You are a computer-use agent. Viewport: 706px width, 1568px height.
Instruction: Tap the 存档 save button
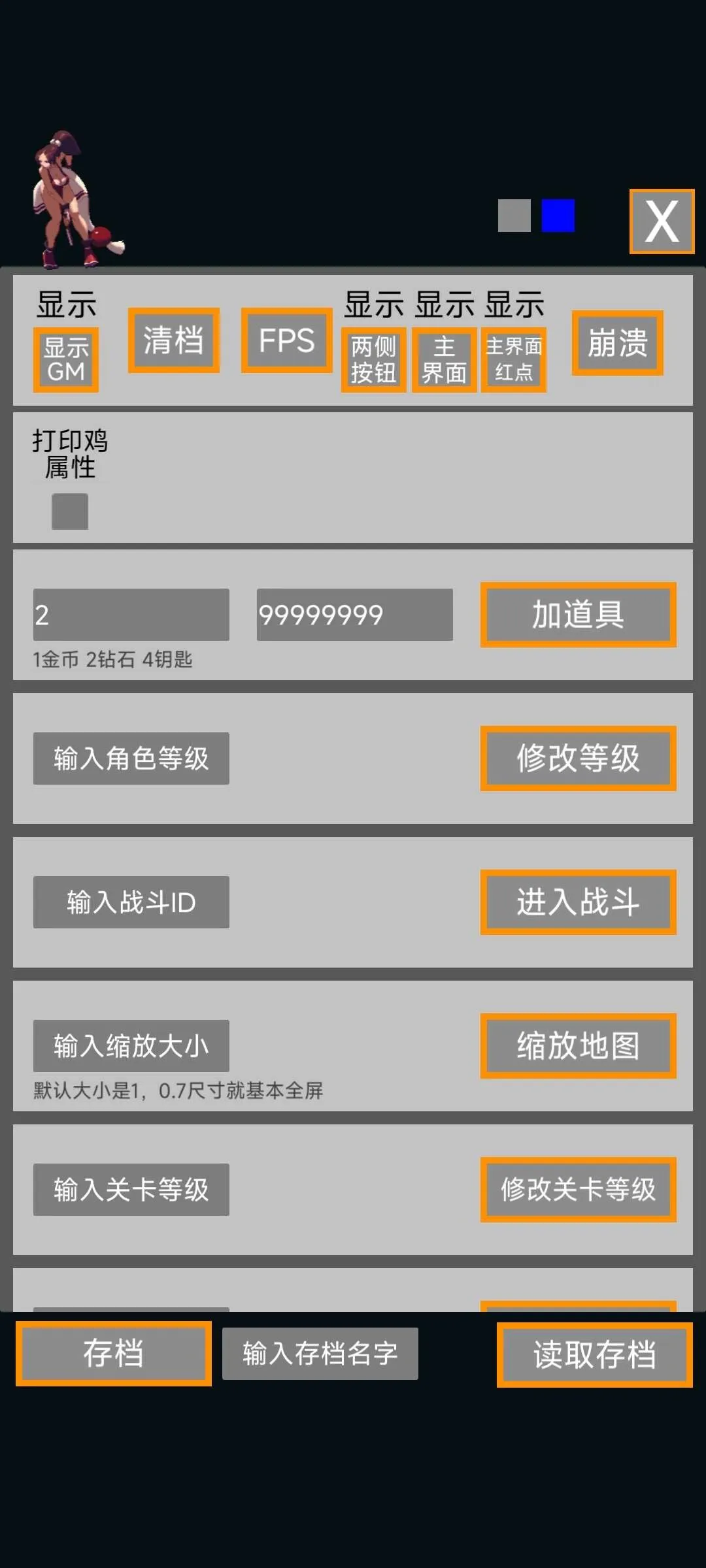click(114, 1354)
